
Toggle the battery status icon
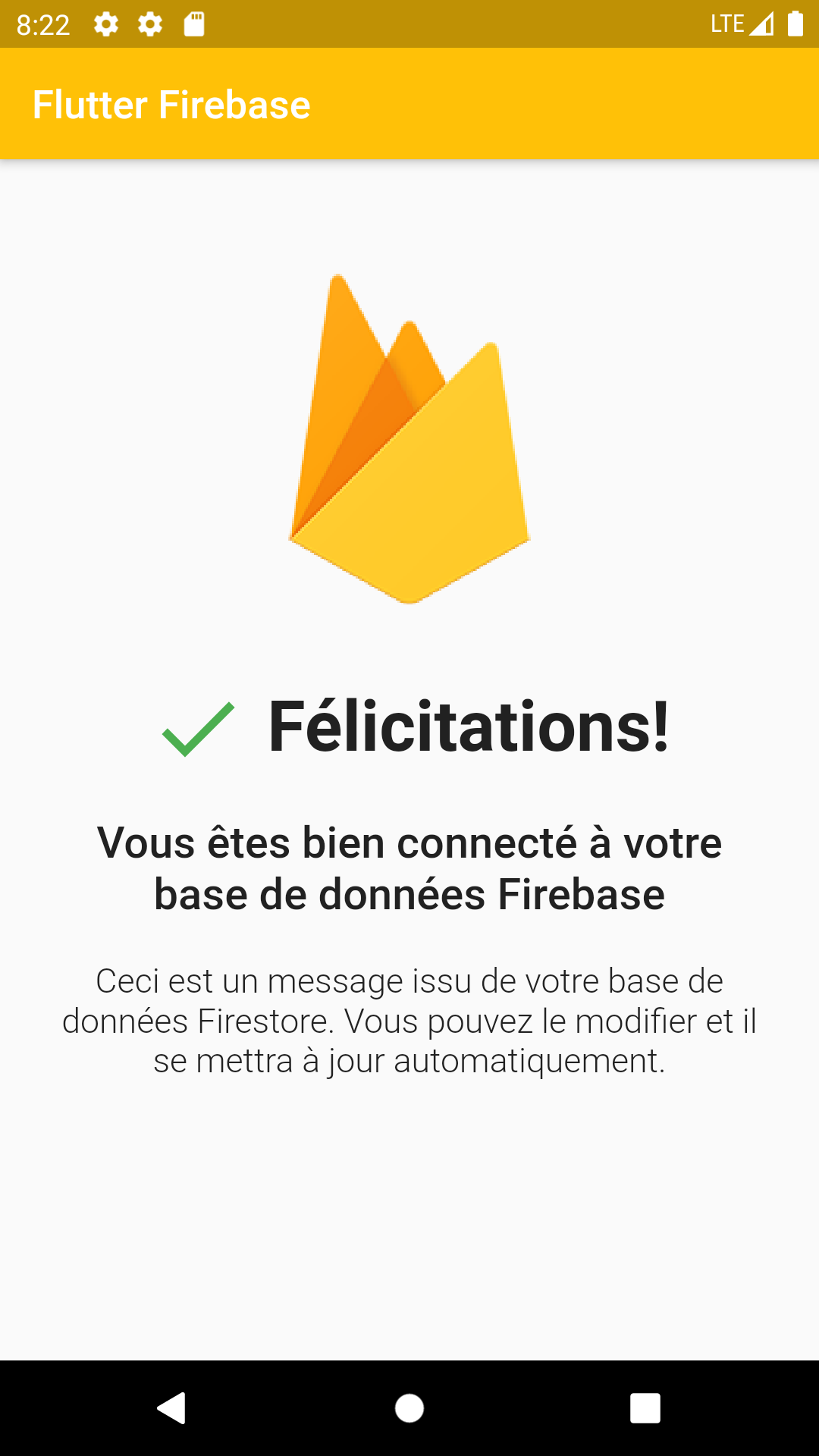[793, 24]
